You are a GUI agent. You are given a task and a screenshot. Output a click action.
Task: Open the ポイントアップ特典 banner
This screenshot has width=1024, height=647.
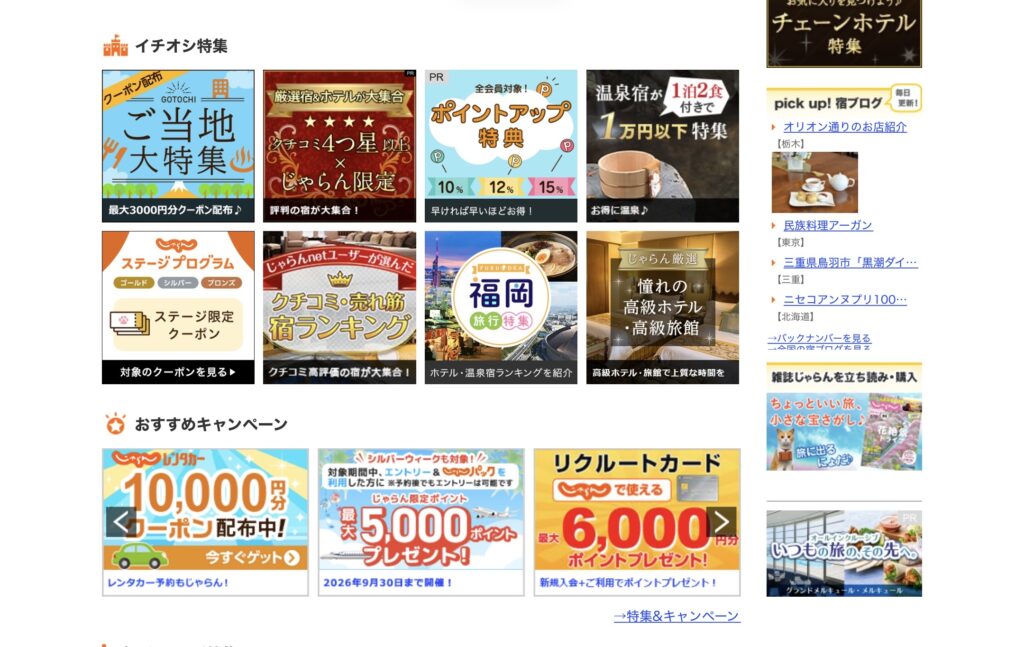501,146
